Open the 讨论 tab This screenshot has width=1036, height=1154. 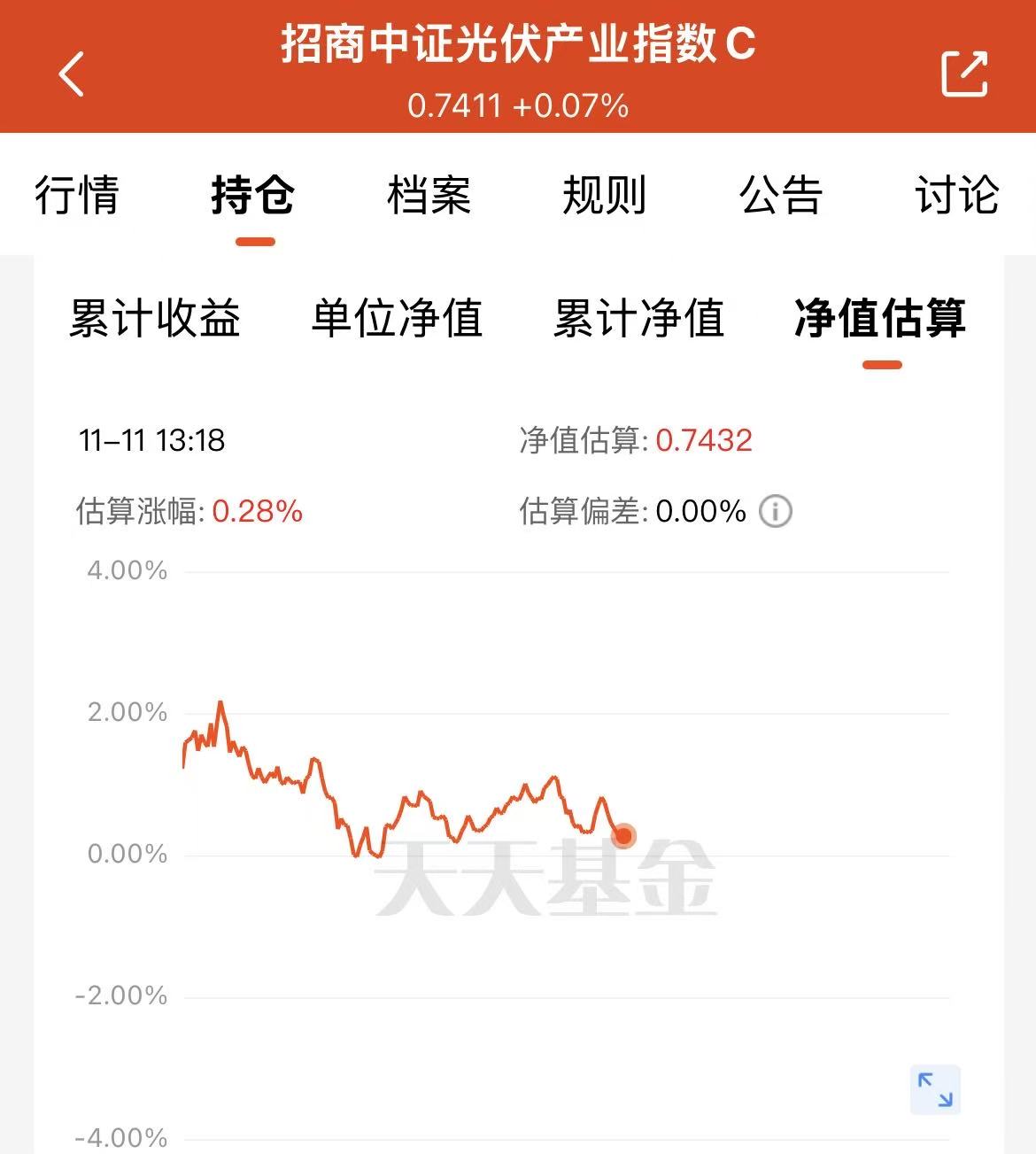pyautogui.click(x=956, y=195)
